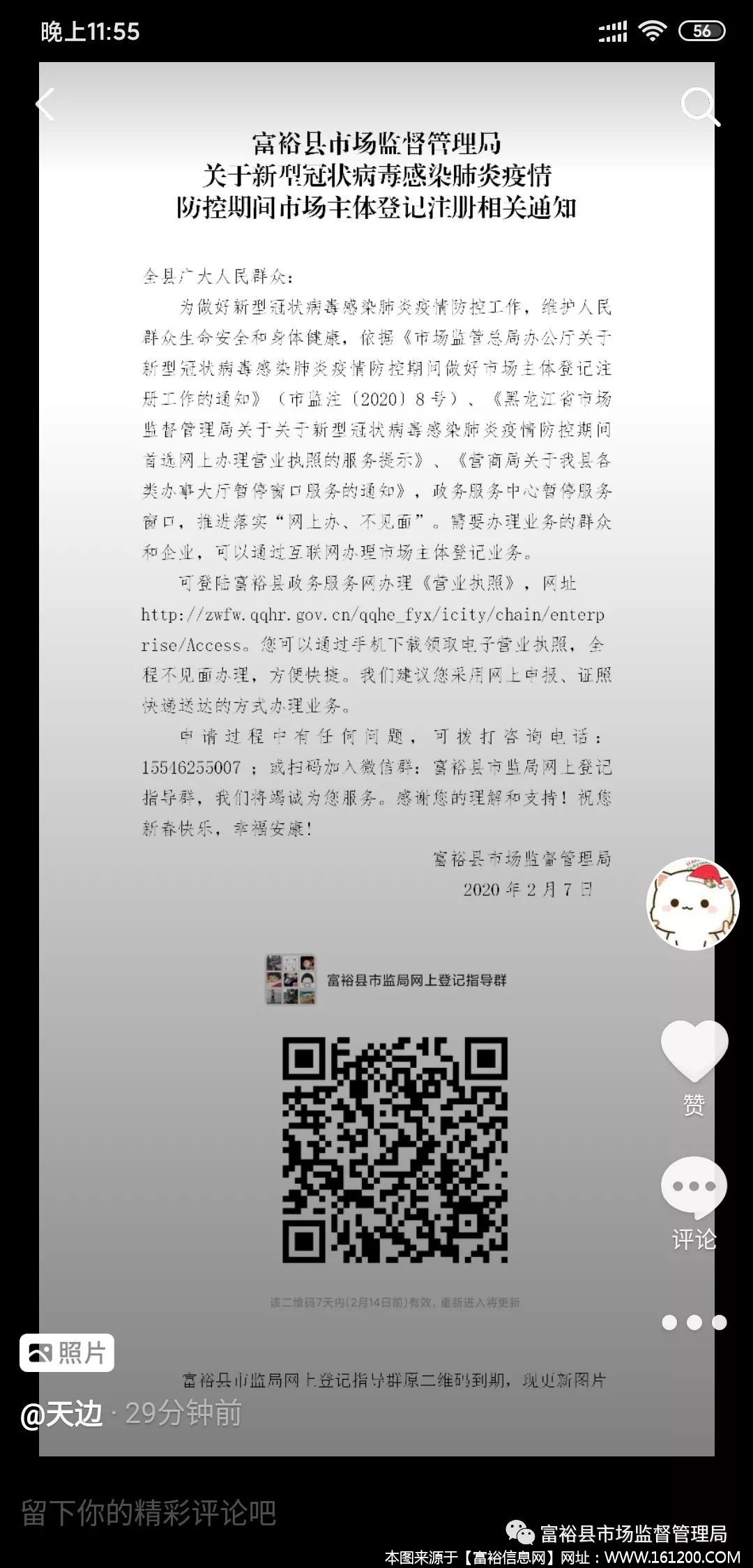Image resolution: width=753 pixels, height=1568 pixels.
Task: Open the @天边 username link
Action: click(62, 1413)
